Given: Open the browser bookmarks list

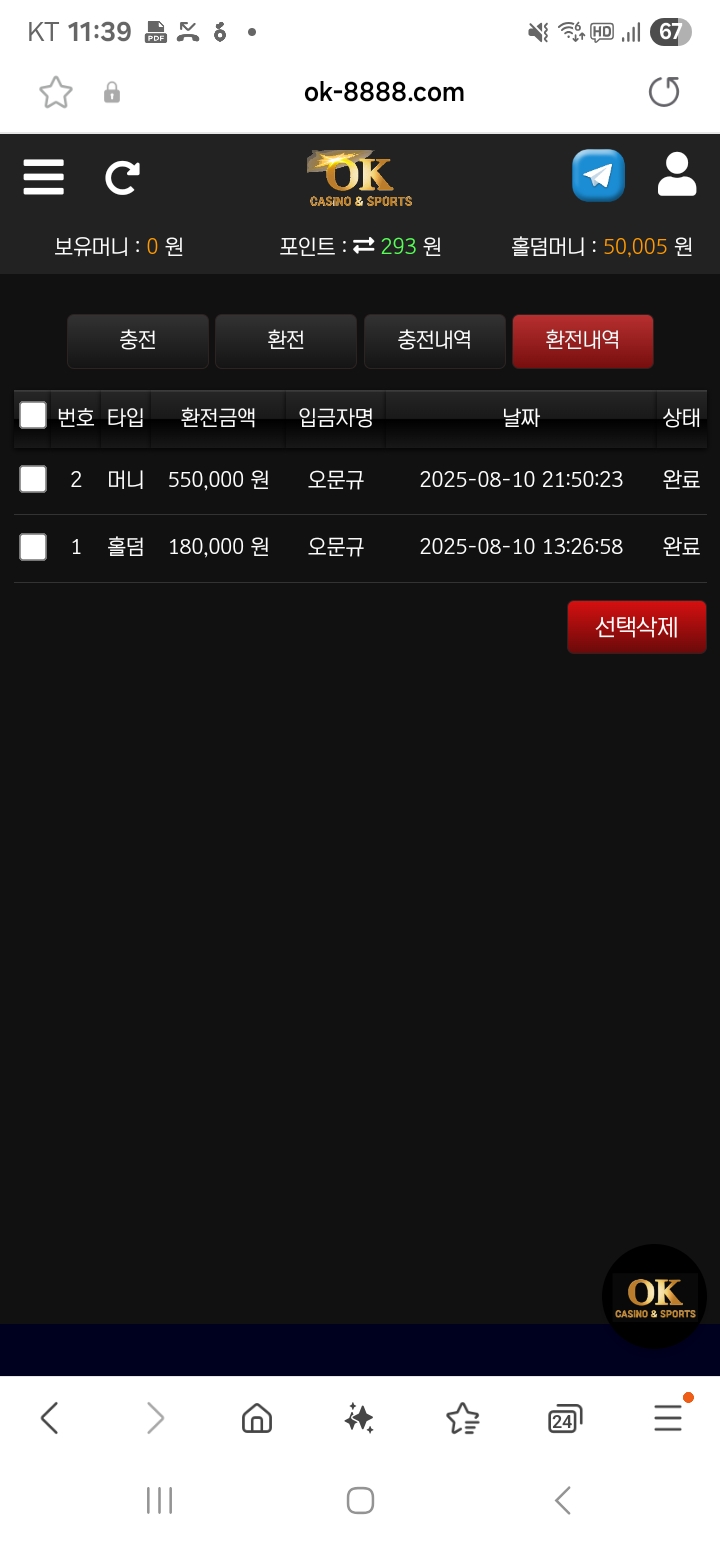Looking at the screenshot, I should (462, 1418).
